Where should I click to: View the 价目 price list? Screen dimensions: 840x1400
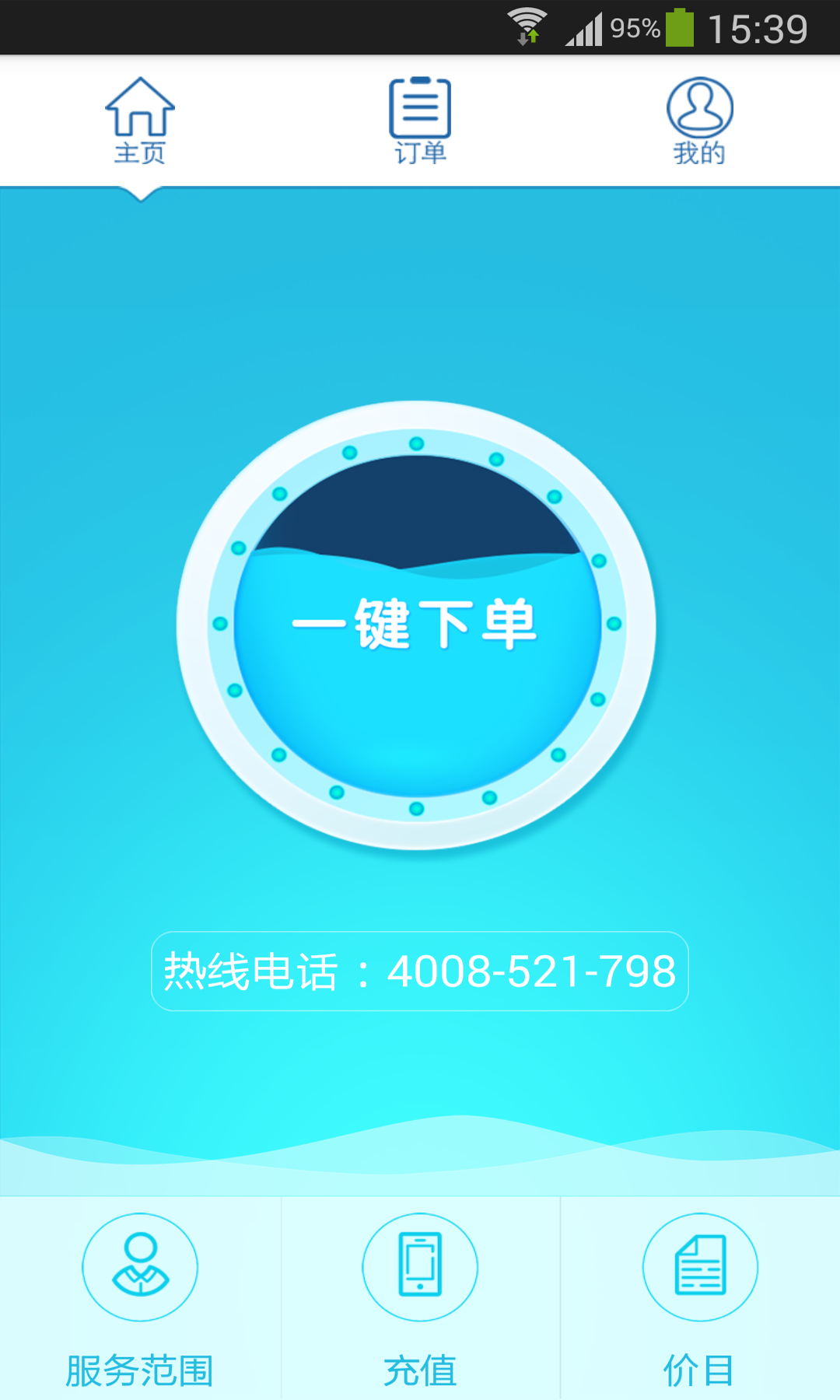[700, 1299]
